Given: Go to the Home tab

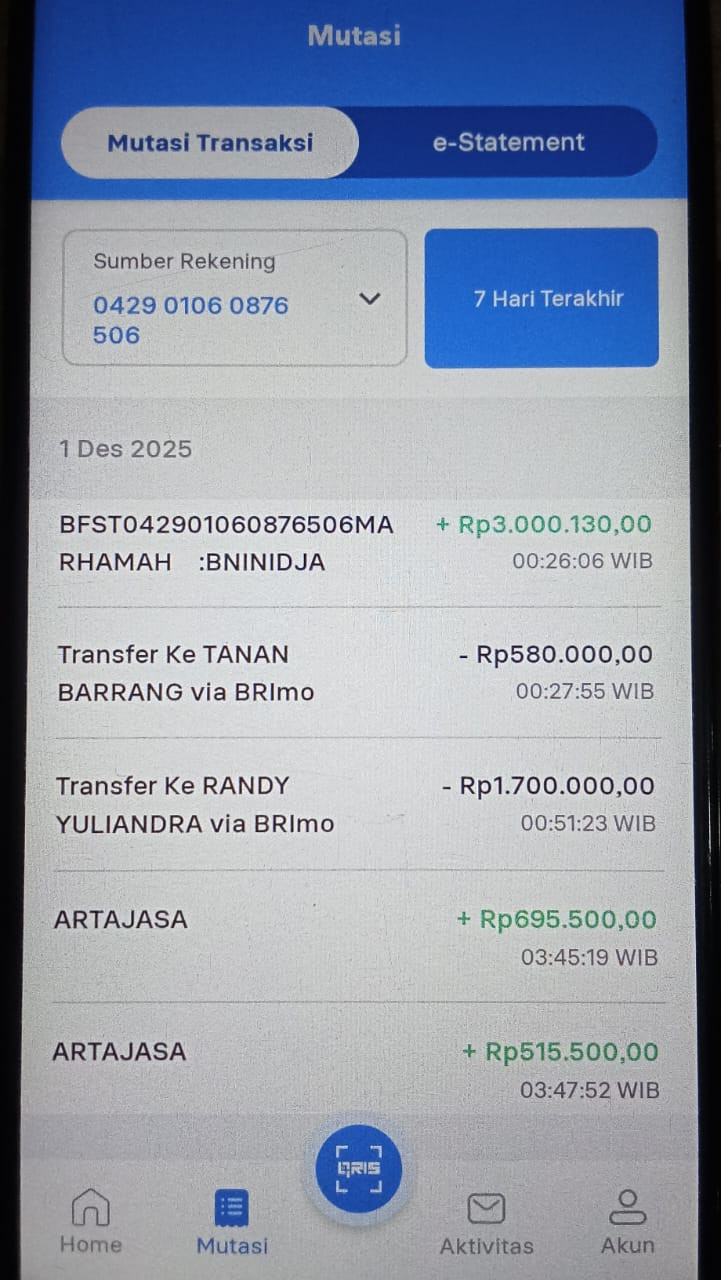Looking at the screenshot, I should point(91,1220).
